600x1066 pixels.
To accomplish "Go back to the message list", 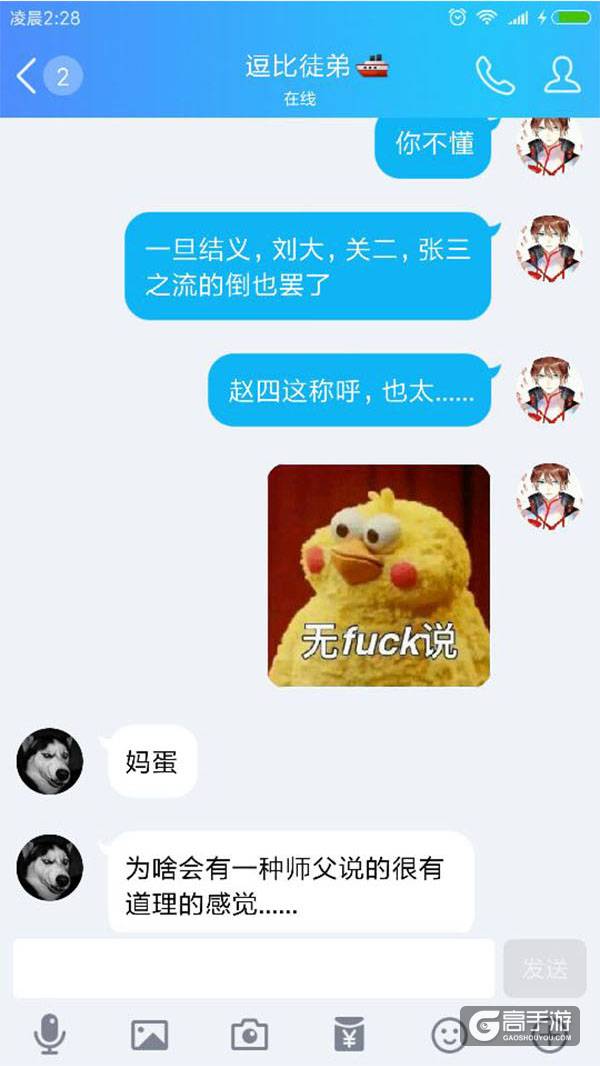I will pyautogui.click(x=27, y=76).
